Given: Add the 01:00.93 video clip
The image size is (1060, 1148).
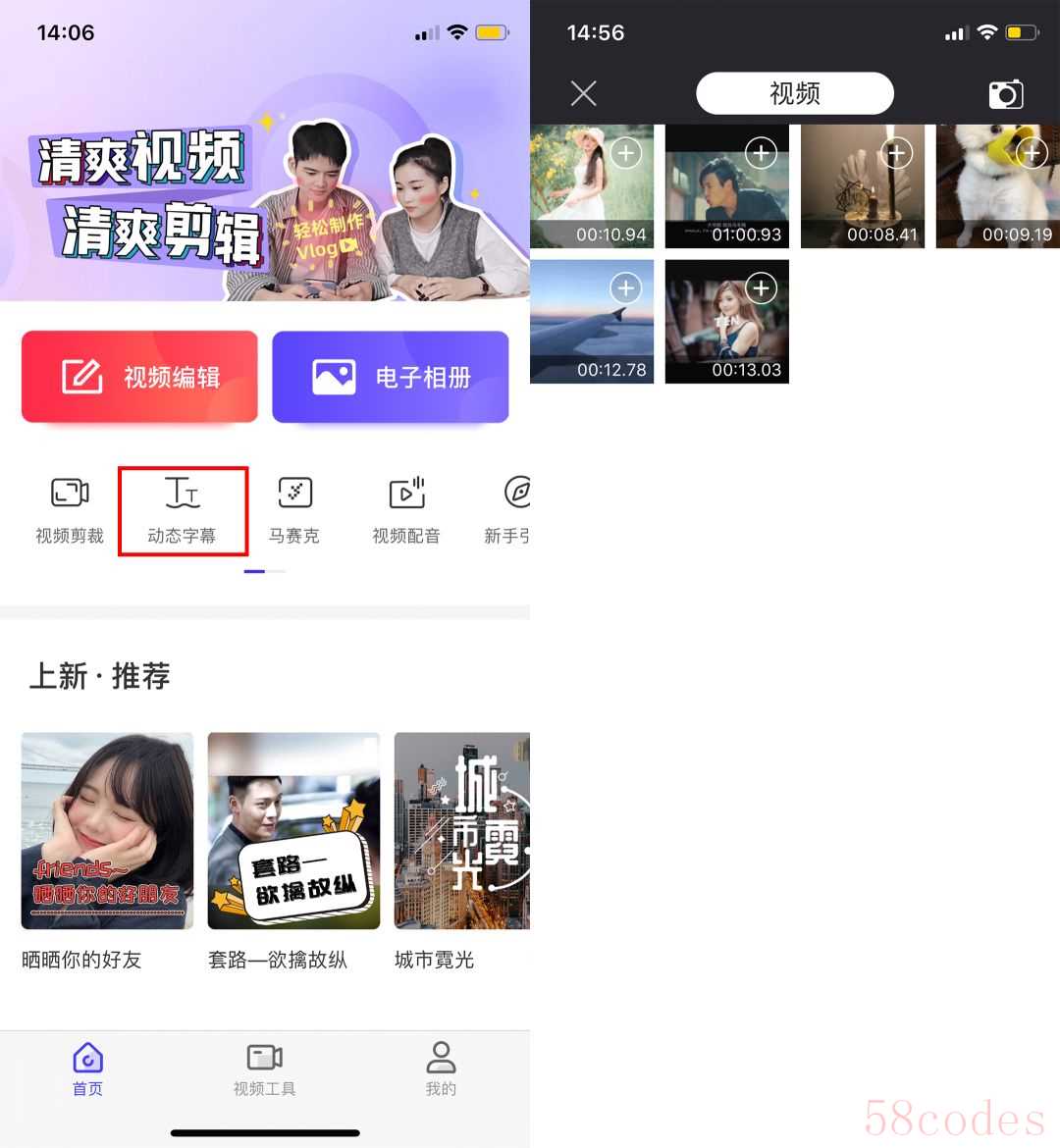Looking at the screenshot, I should [762, 153].
